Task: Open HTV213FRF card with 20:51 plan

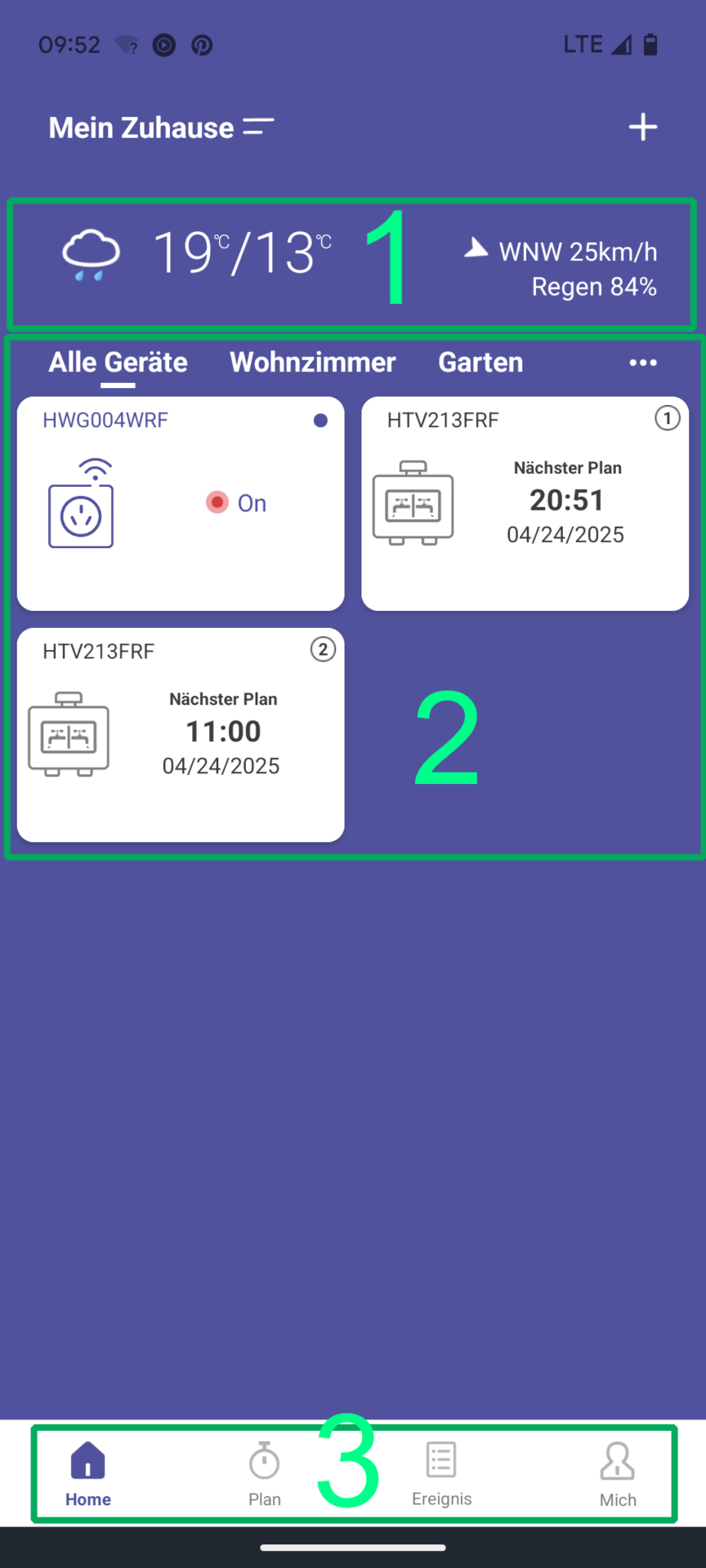Action: tap(525, 504)
